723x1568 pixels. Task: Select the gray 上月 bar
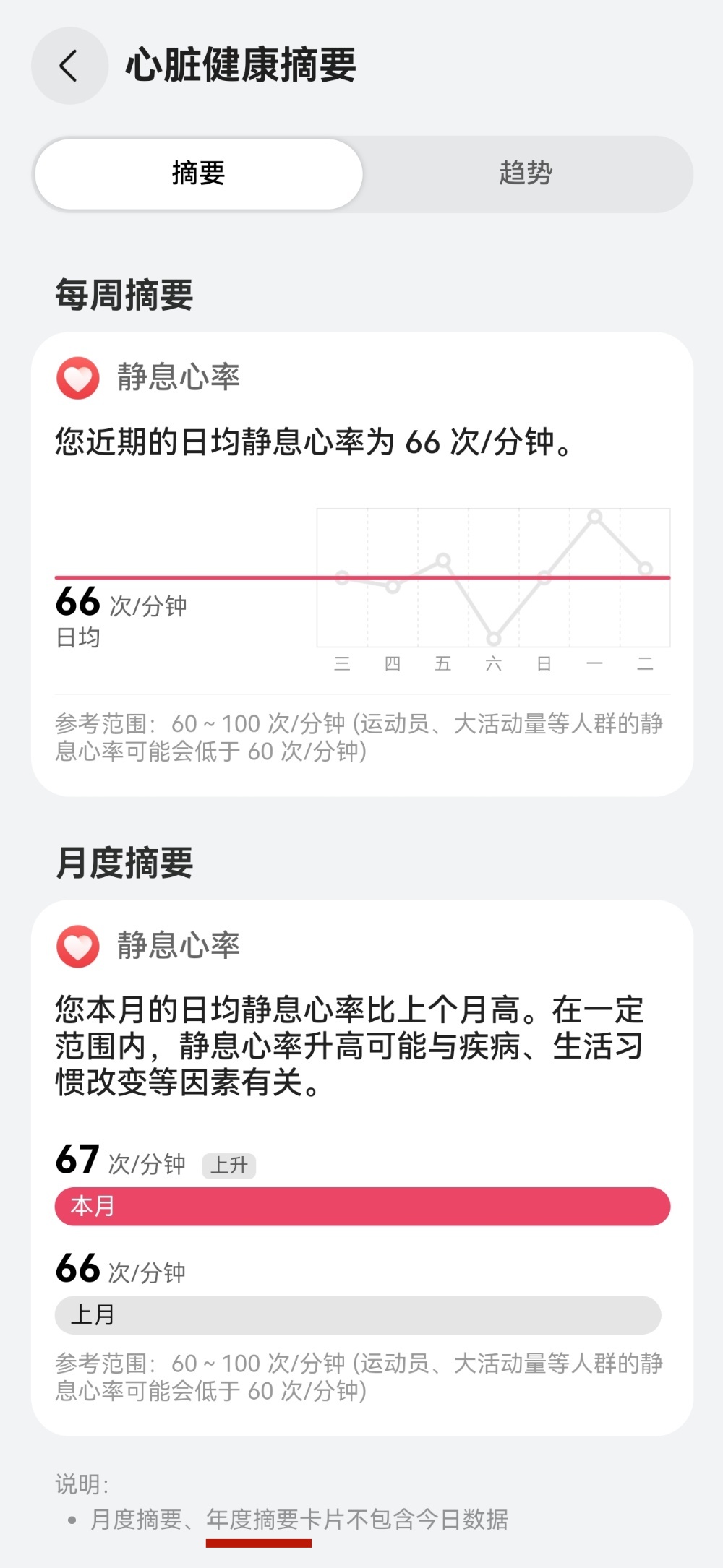click(361, 1314)
